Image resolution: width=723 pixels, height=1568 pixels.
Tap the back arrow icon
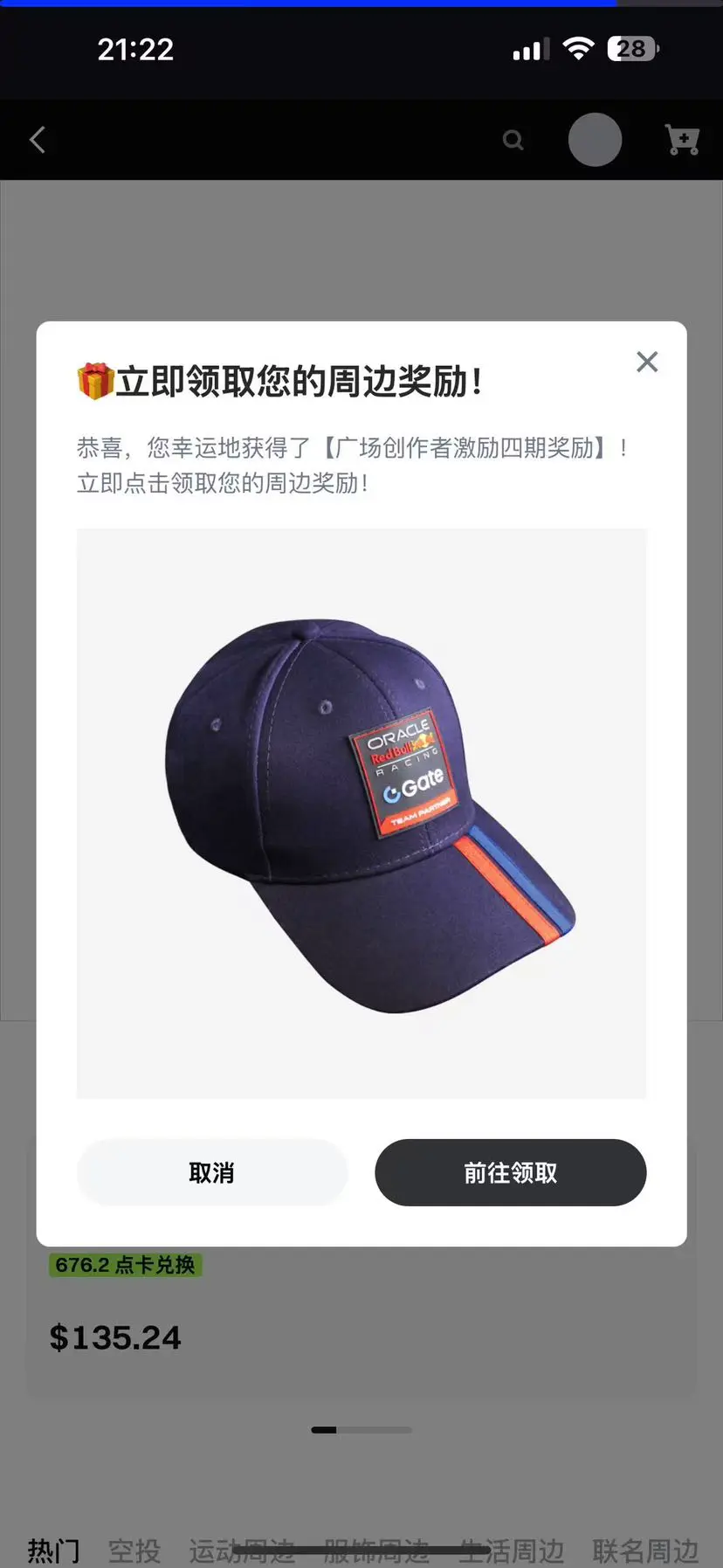[37, 139]
